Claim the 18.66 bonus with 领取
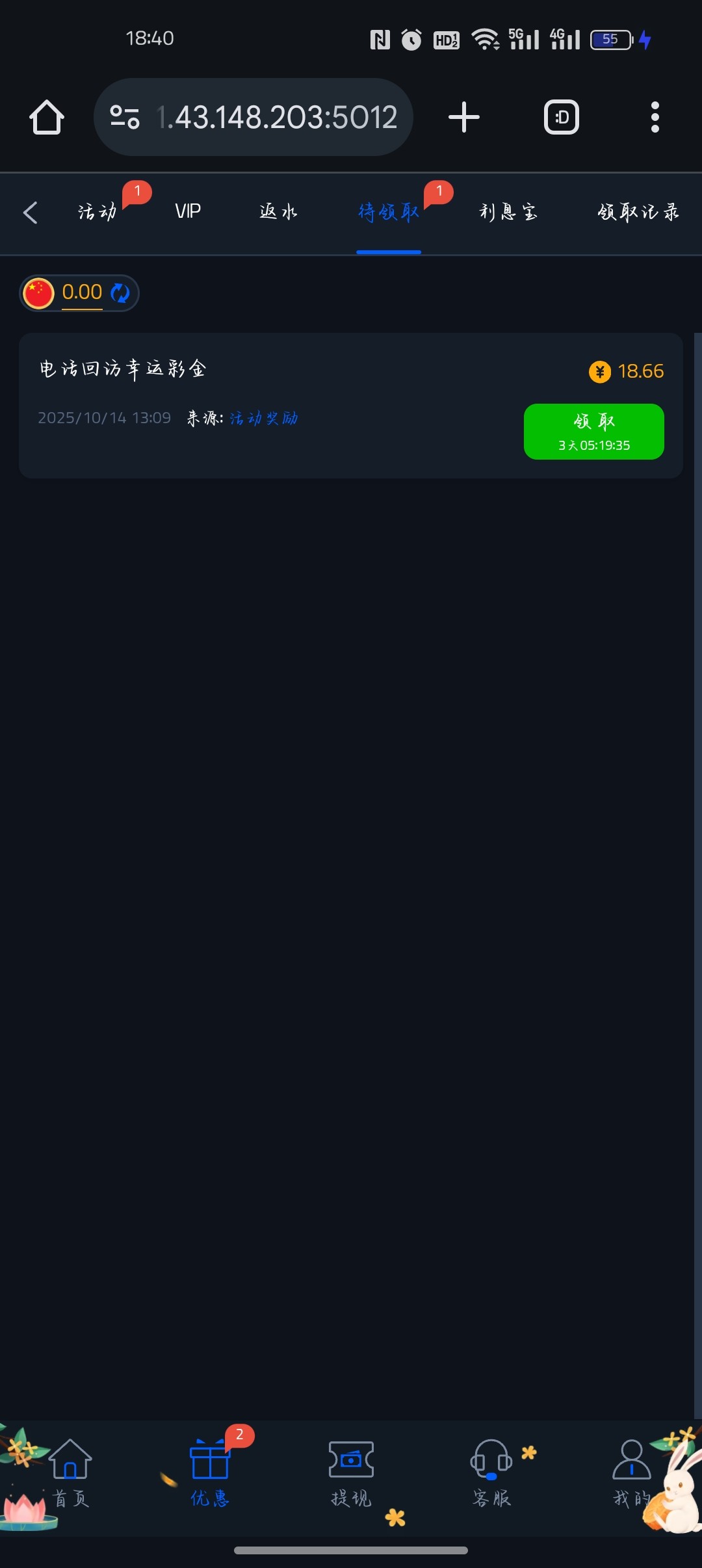This screenshot has width=702, height=1568. pos(593,432)
